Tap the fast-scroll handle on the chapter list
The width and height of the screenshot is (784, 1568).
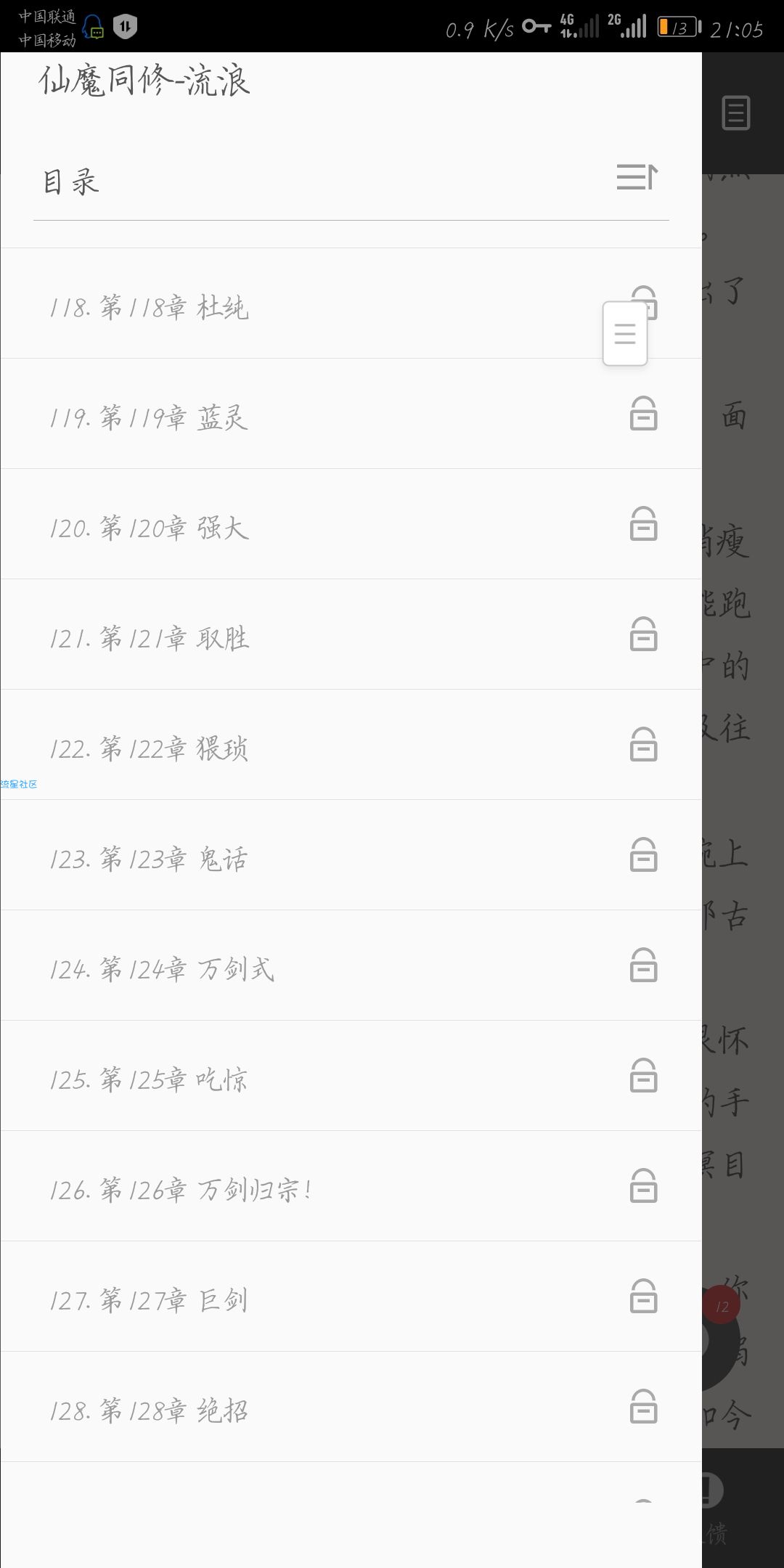(625, 334)
